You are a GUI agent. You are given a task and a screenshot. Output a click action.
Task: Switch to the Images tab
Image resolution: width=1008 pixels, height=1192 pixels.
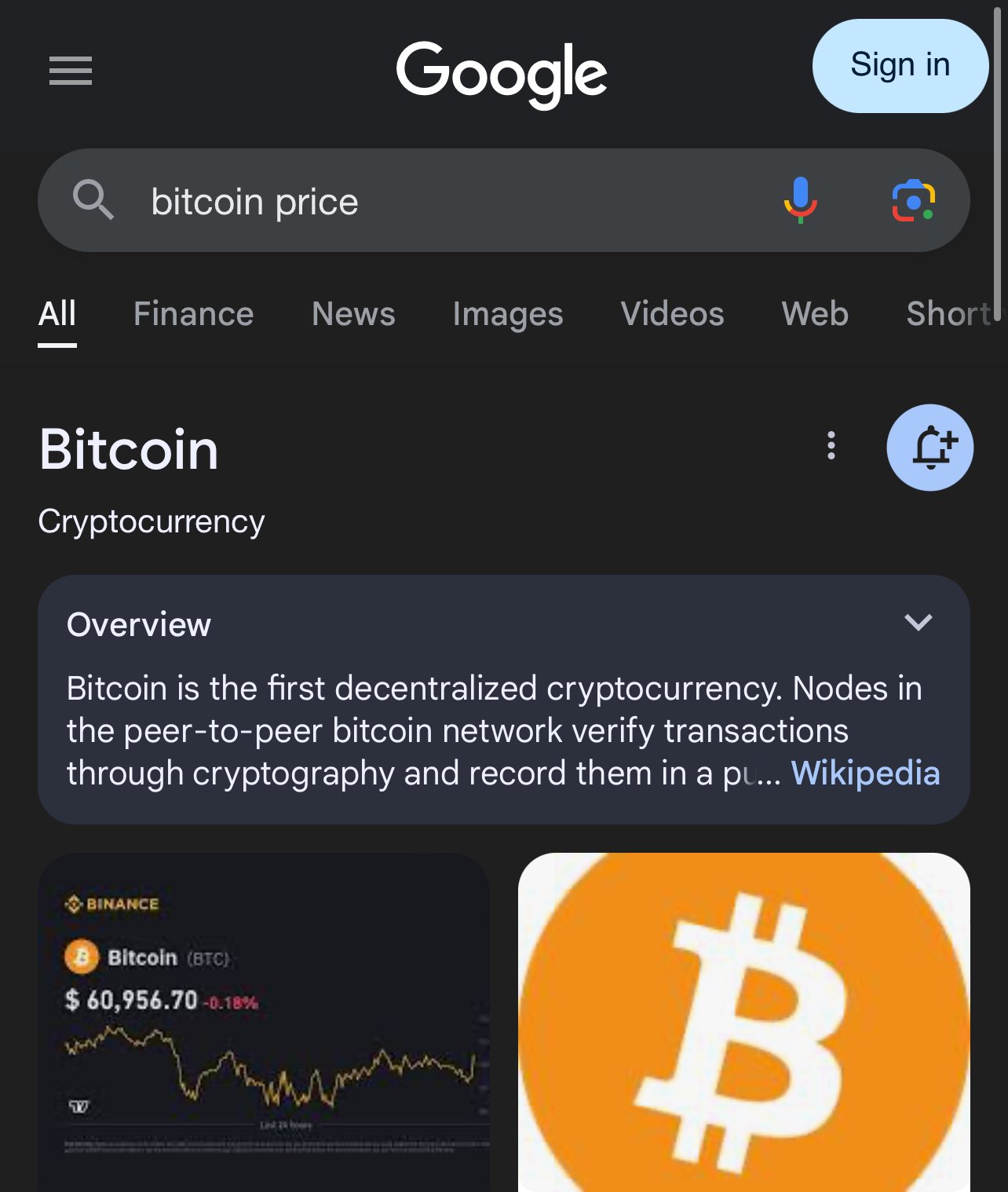pyautogui.click(x=508, y=314)
